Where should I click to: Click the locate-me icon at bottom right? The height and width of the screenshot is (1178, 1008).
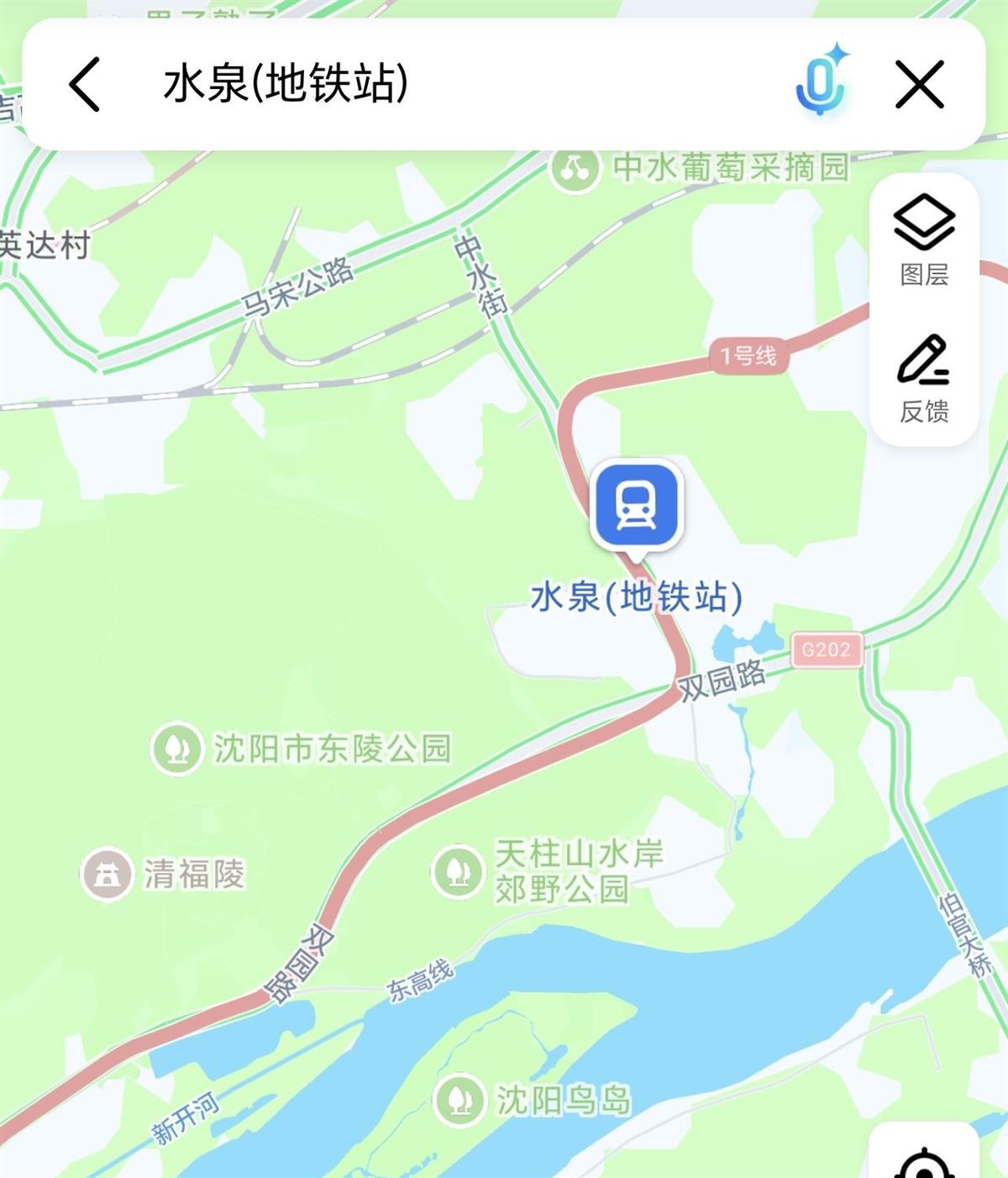[922, 1166]
